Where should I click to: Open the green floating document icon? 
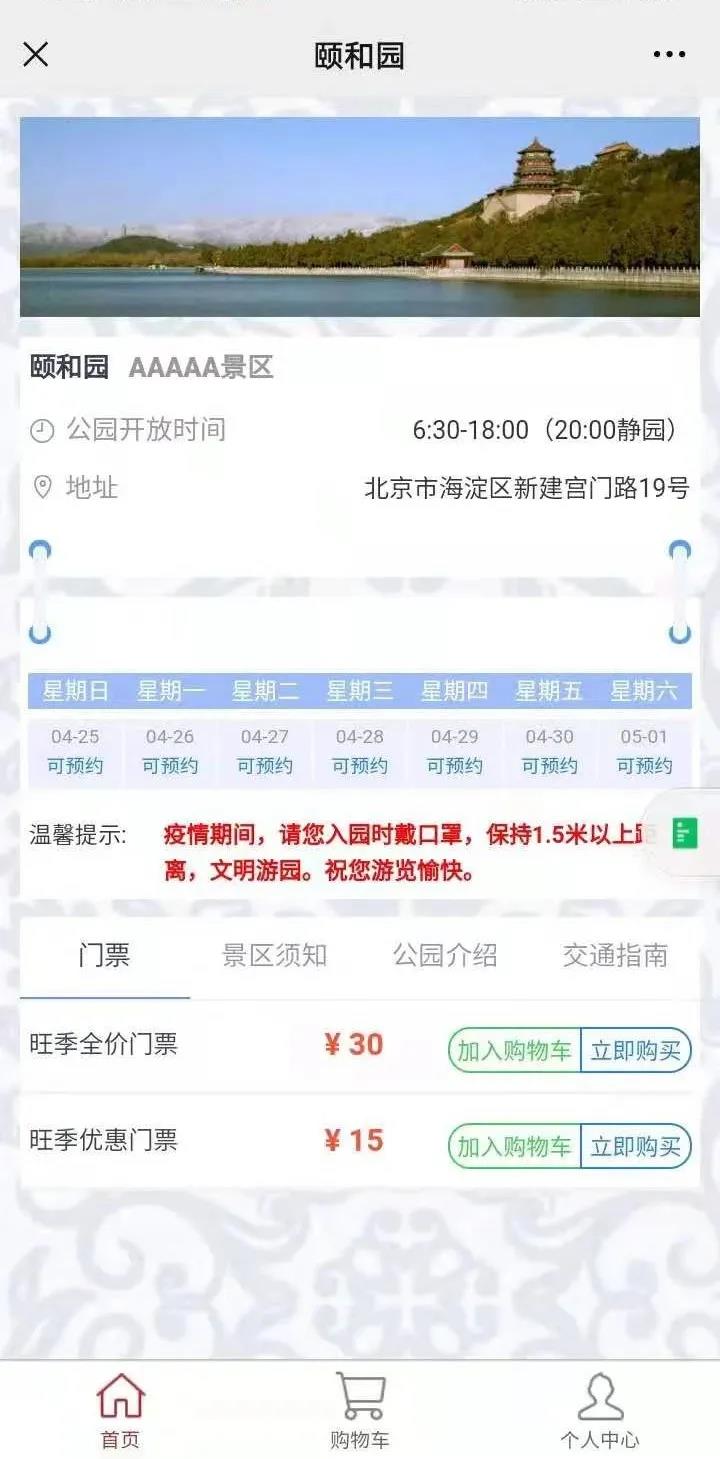point(685,833)
